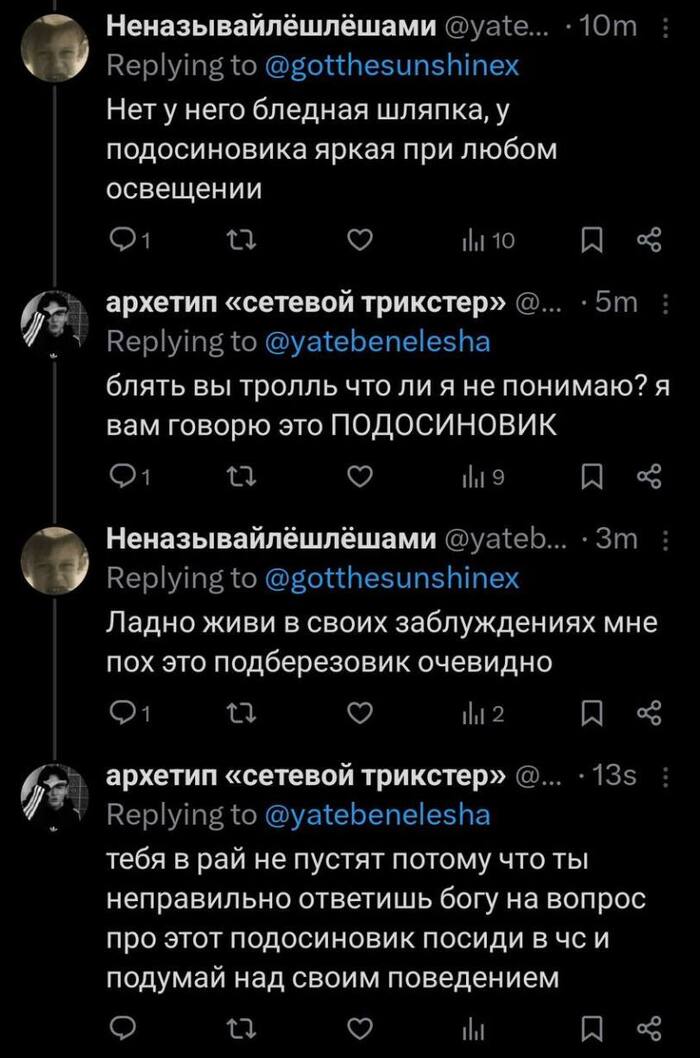Reply to the "Ладно живи в своих заблуждениях" tweet
This screenshot has height=1058, width=700.
click(x=125, y=712)
